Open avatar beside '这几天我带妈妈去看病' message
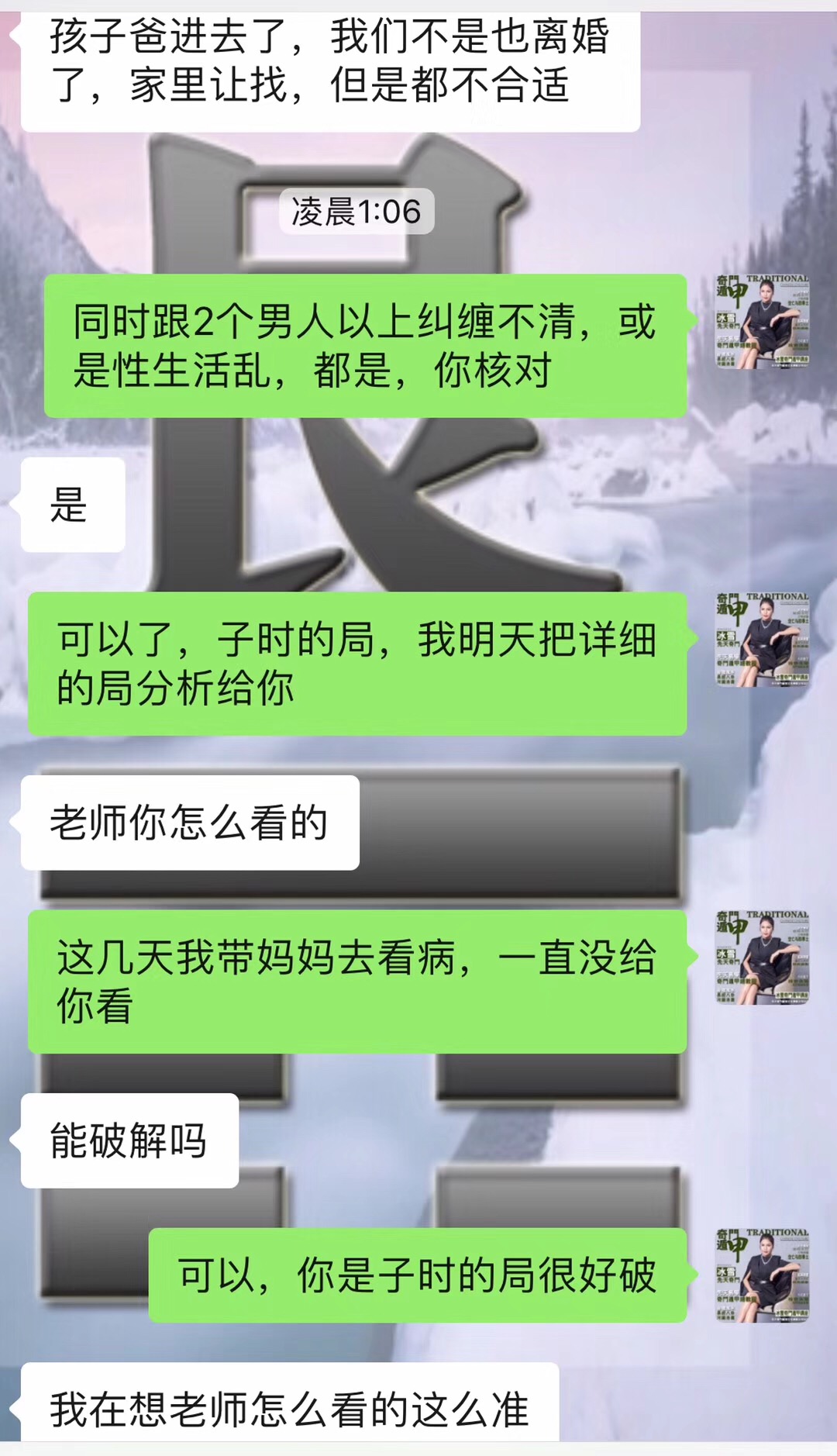 click(x=762, y=957)
